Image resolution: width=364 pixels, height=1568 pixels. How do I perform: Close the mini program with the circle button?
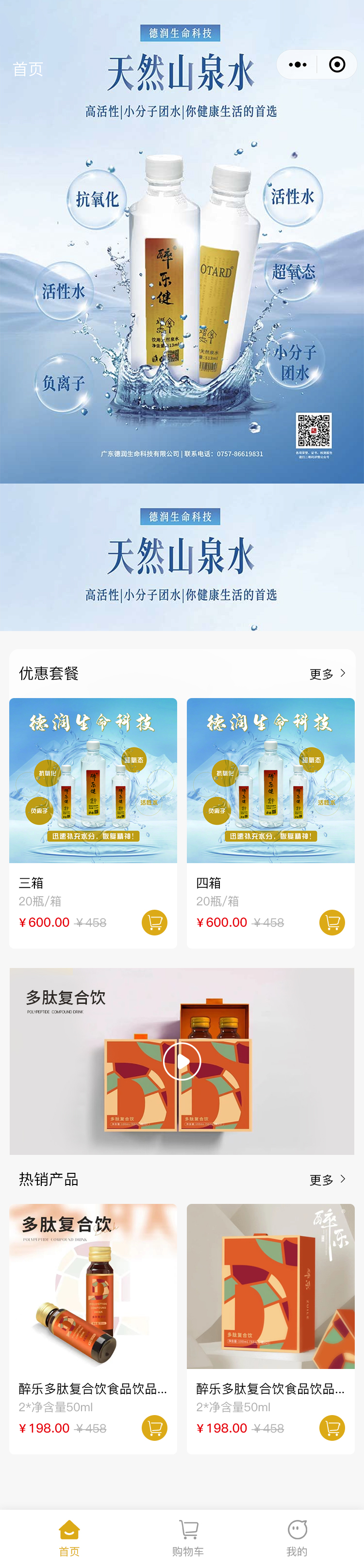[337, 65]
